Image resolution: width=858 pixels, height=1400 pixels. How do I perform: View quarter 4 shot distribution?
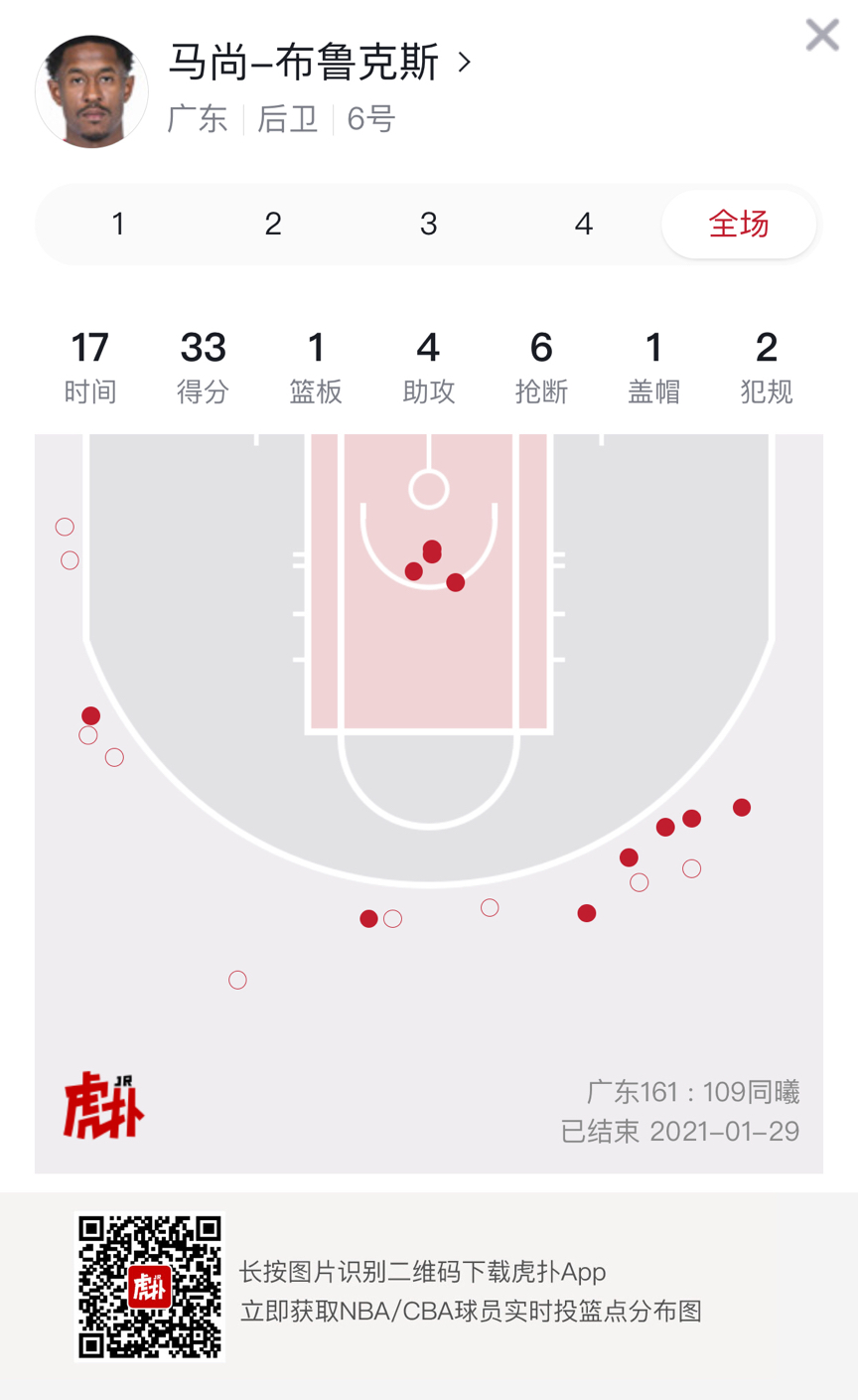click(x=583, y=225)
